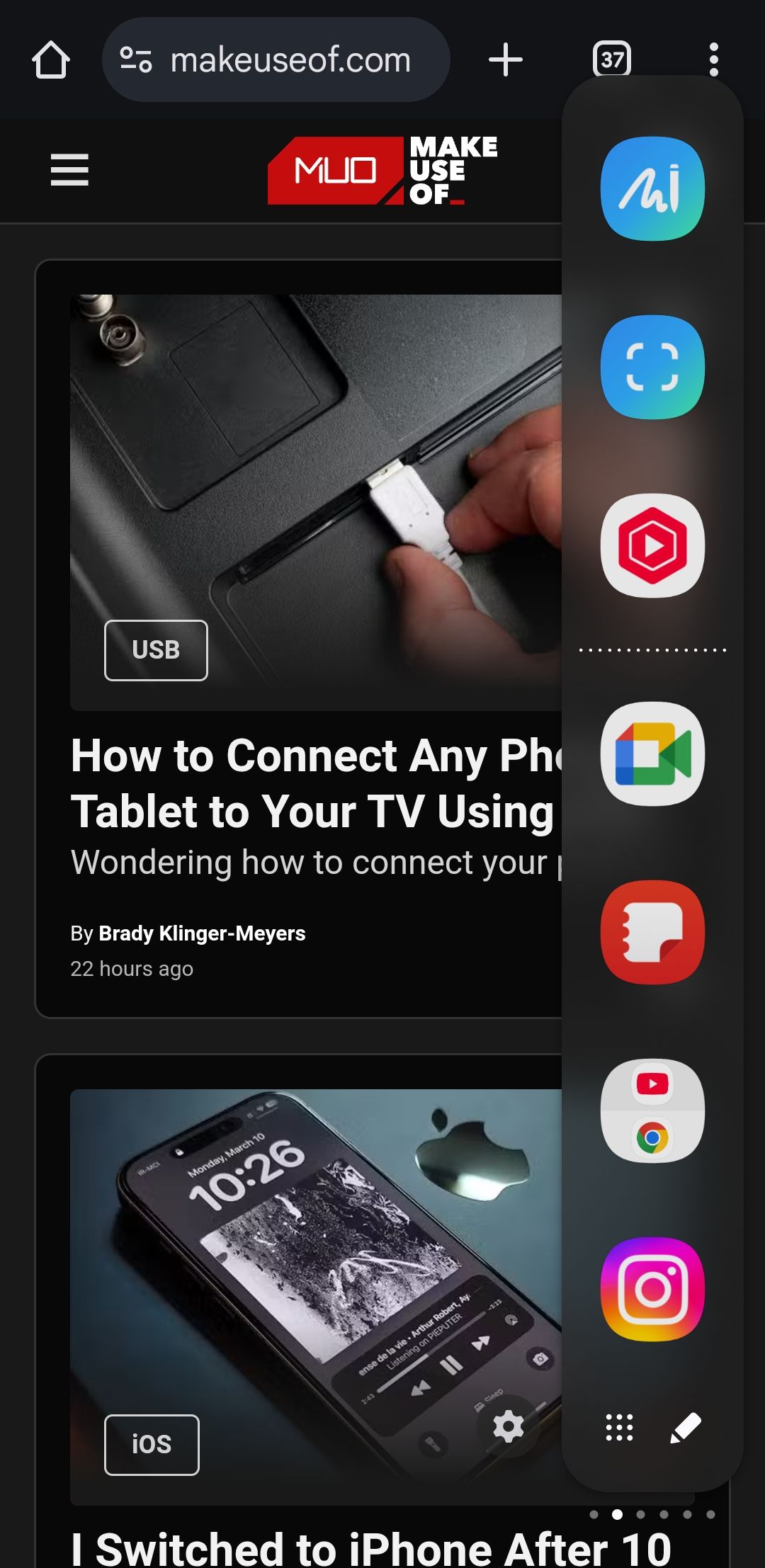This screenshot has width=765, height=1568.
Task: Open a new tab
Action: tap(506, 60)
